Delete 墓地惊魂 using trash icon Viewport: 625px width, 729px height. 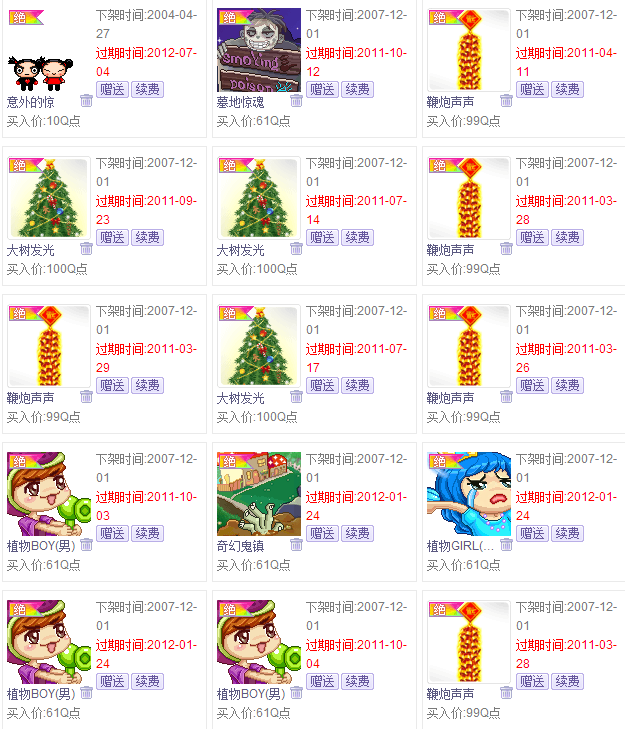[x=296, y=101]
